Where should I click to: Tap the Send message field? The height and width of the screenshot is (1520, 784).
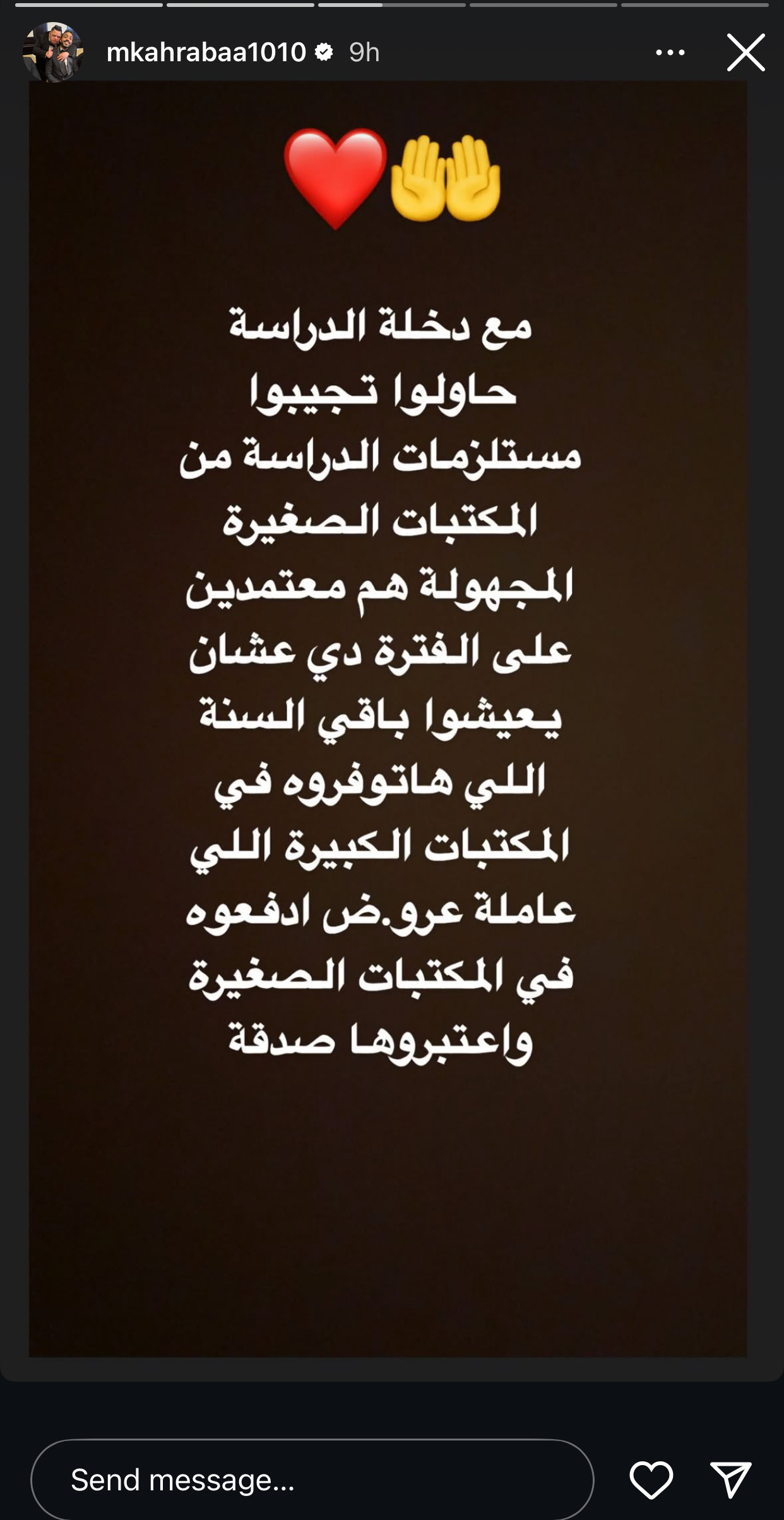pos(312,1480)
